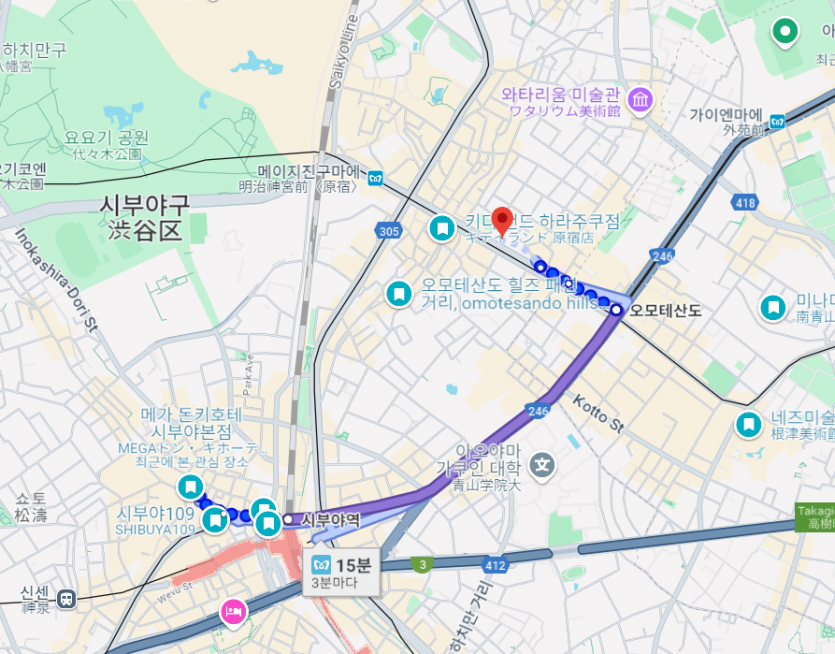
Task: Tap the green pin in the top right
Action: [786, 32]
